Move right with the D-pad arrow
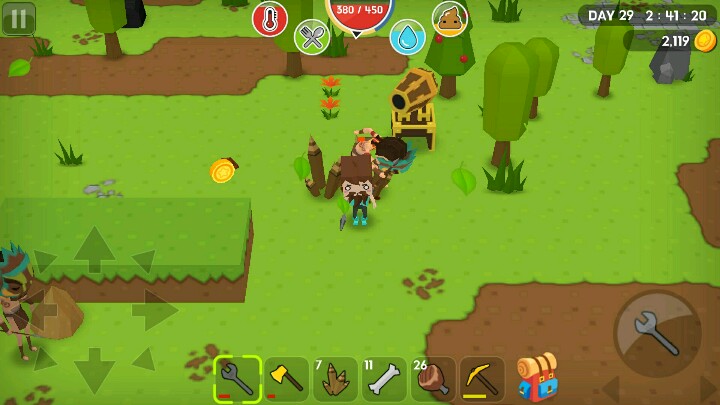Screen dimensions: 720x405 pyautogui.click(x=155, y=310)
